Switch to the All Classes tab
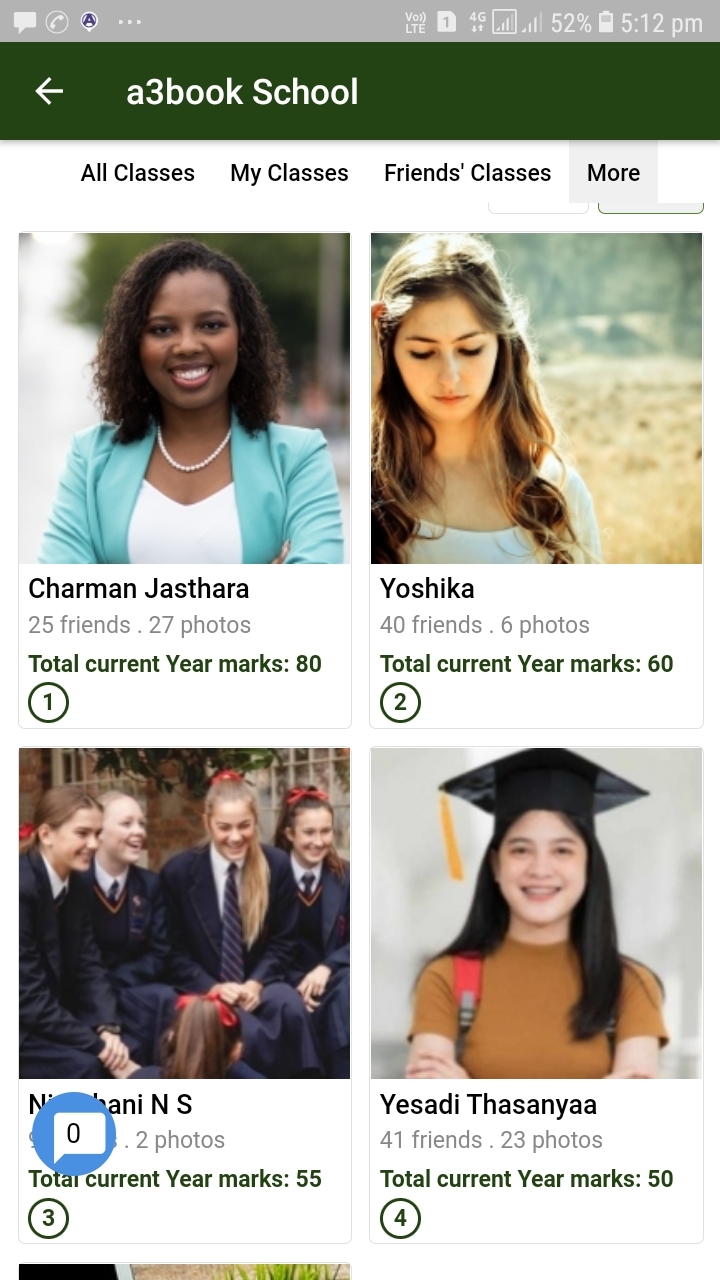This screenshot has height=1280, width=720. point(138,173)
